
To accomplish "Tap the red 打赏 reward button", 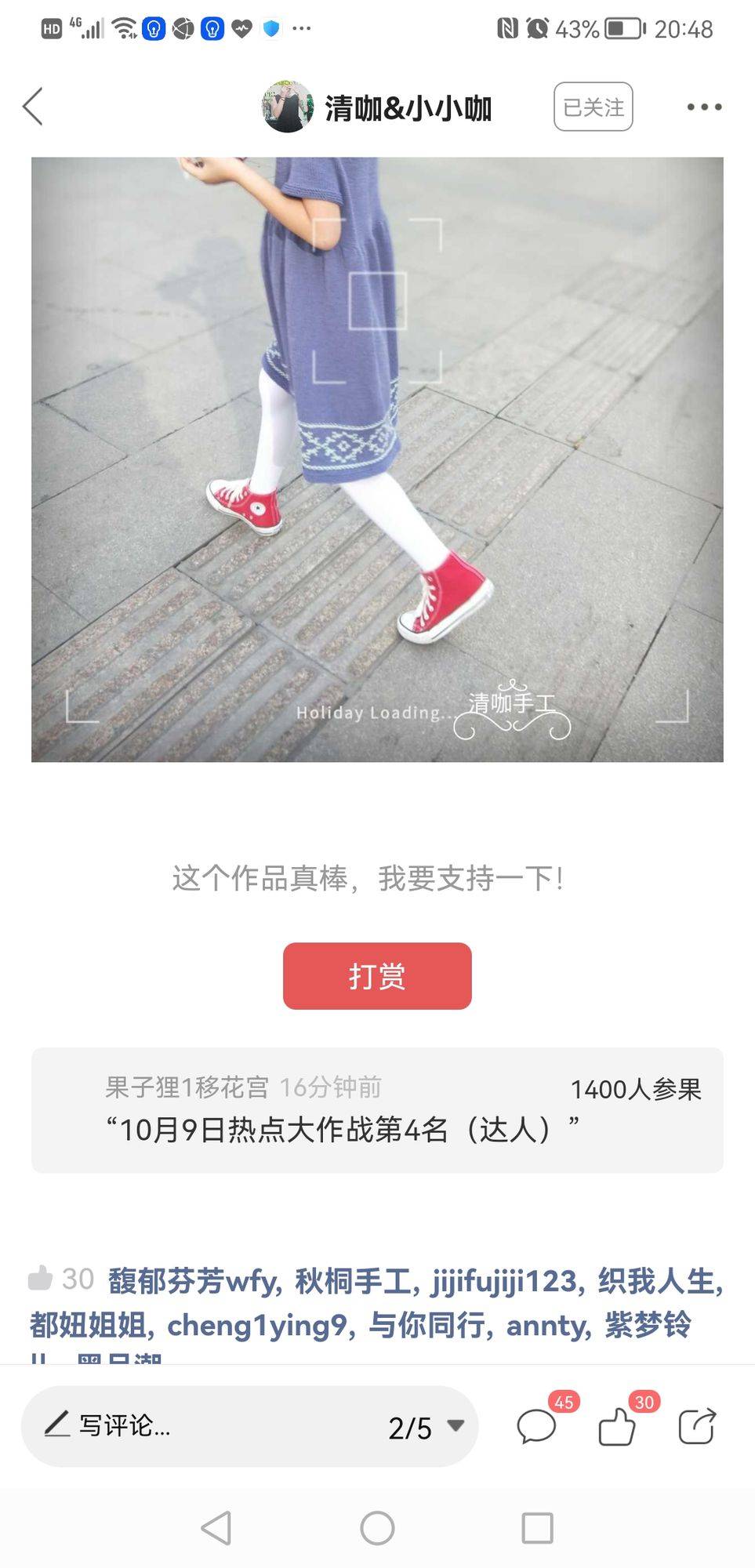I will pyautogui.click(x=377, y=975).
